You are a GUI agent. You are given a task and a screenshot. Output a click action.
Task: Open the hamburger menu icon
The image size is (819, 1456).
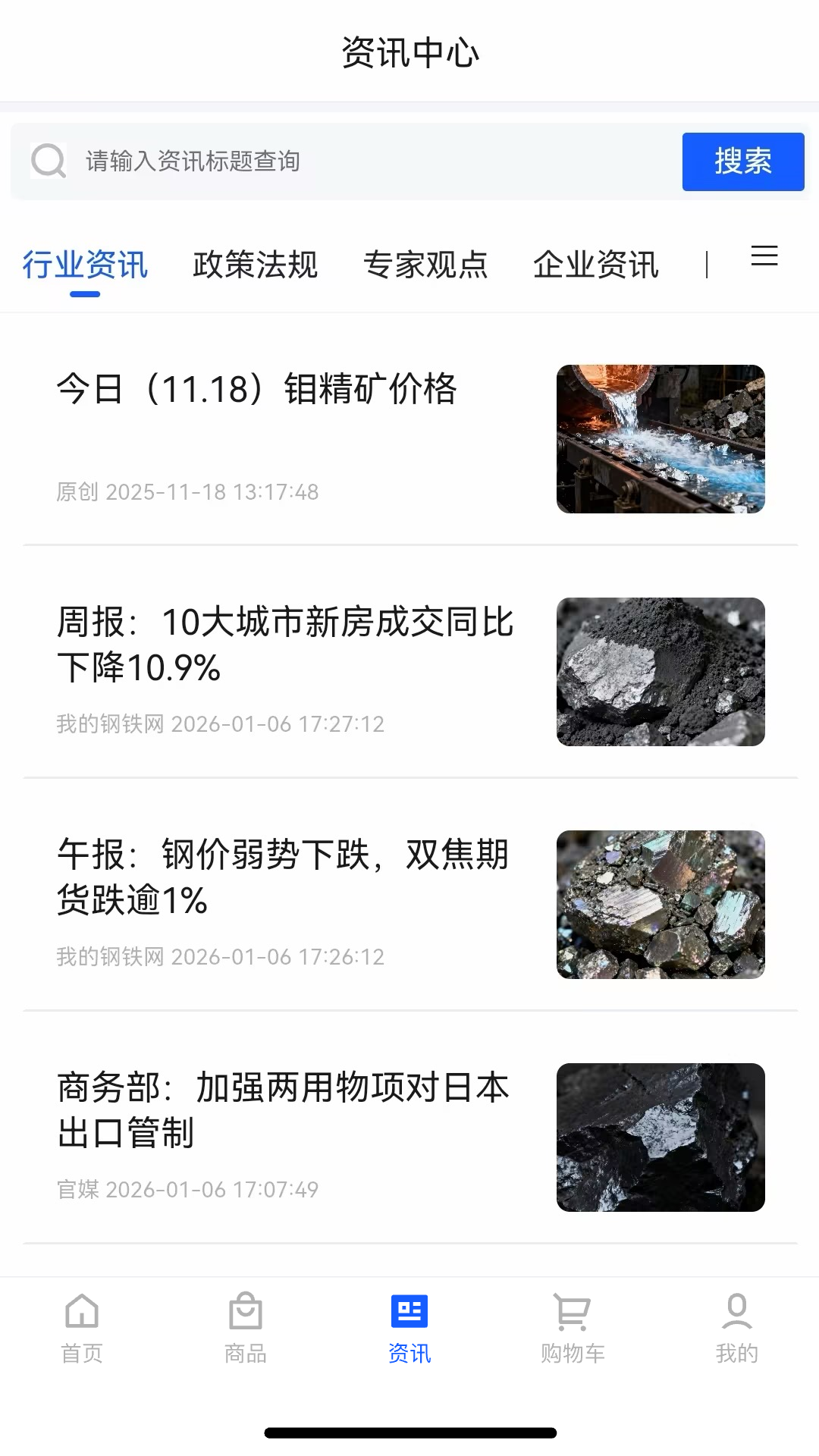click(764, 258)
